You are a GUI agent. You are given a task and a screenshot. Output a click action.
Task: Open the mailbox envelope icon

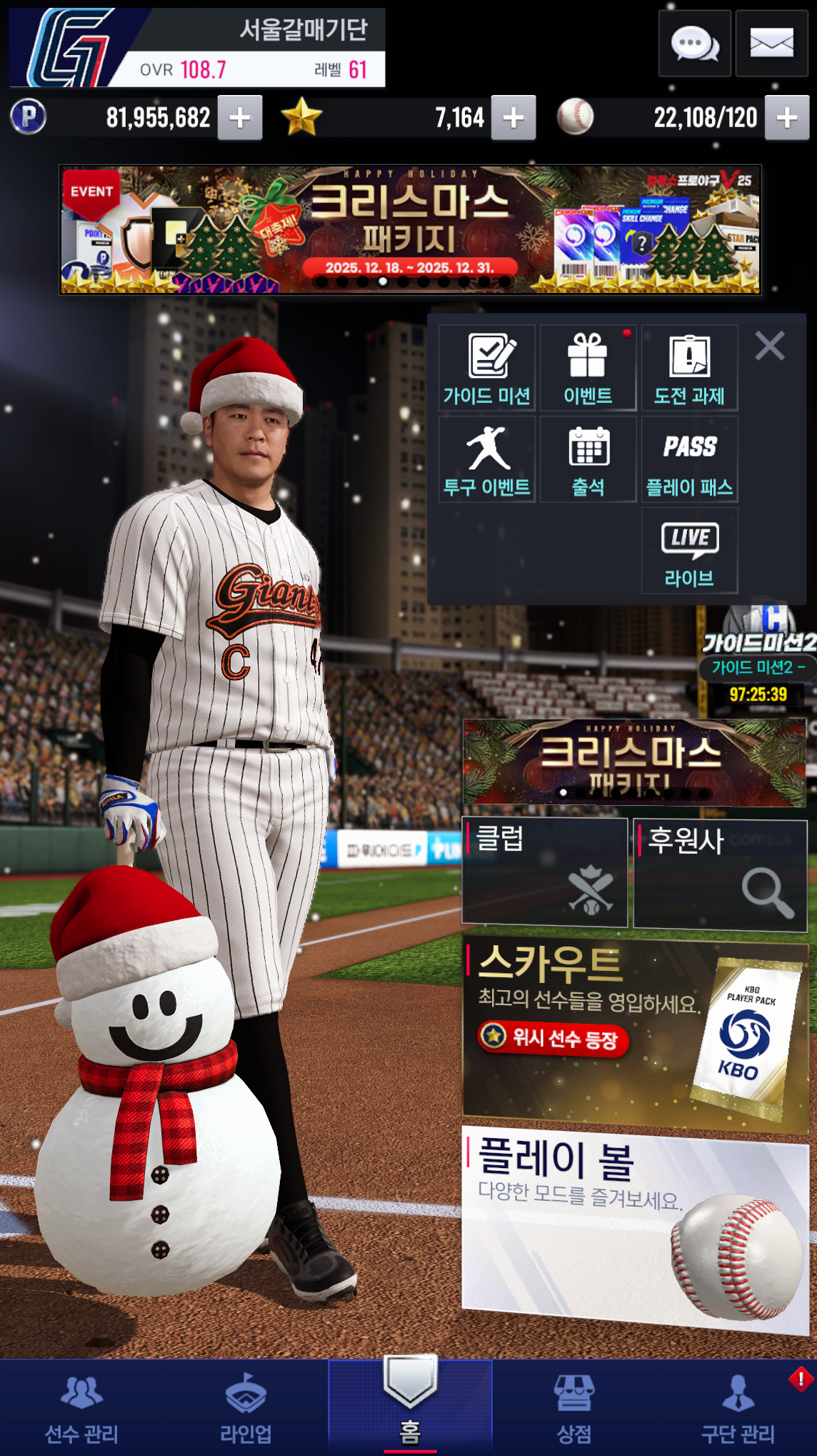(771, 44)
